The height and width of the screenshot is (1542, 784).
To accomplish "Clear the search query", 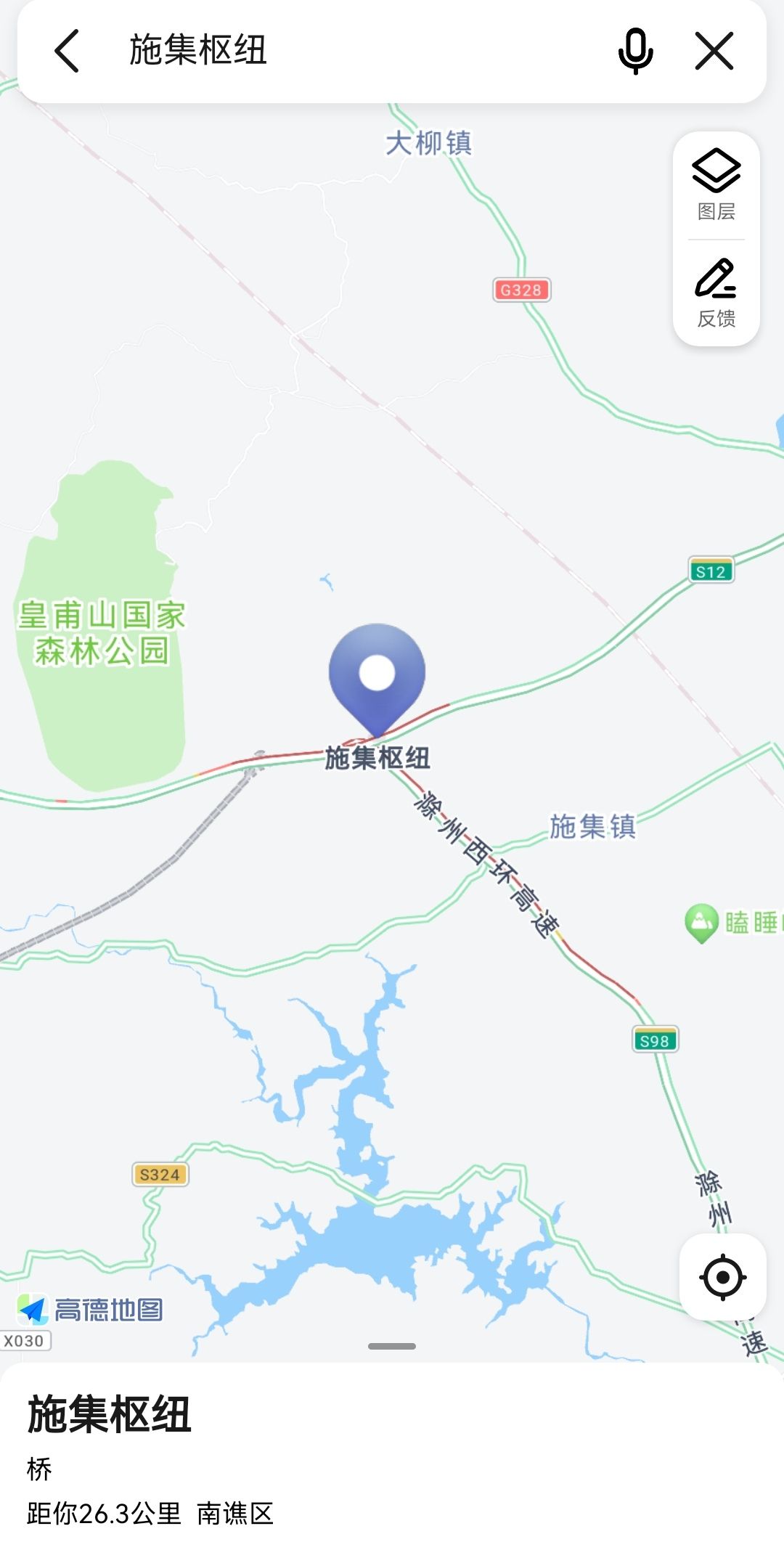I will tap(714, 51).
